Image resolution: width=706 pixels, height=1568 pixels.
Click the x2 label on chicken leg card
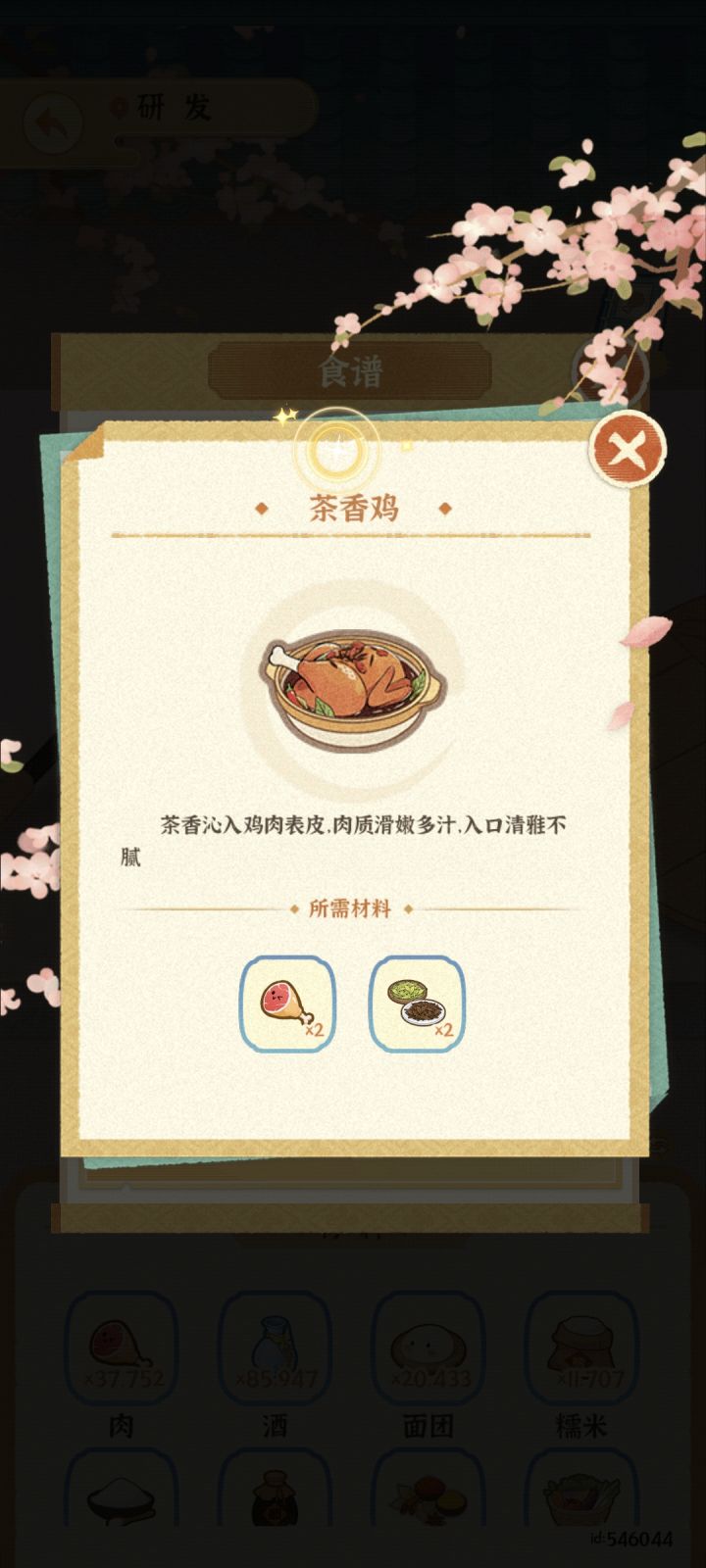tap(313, 1031)
